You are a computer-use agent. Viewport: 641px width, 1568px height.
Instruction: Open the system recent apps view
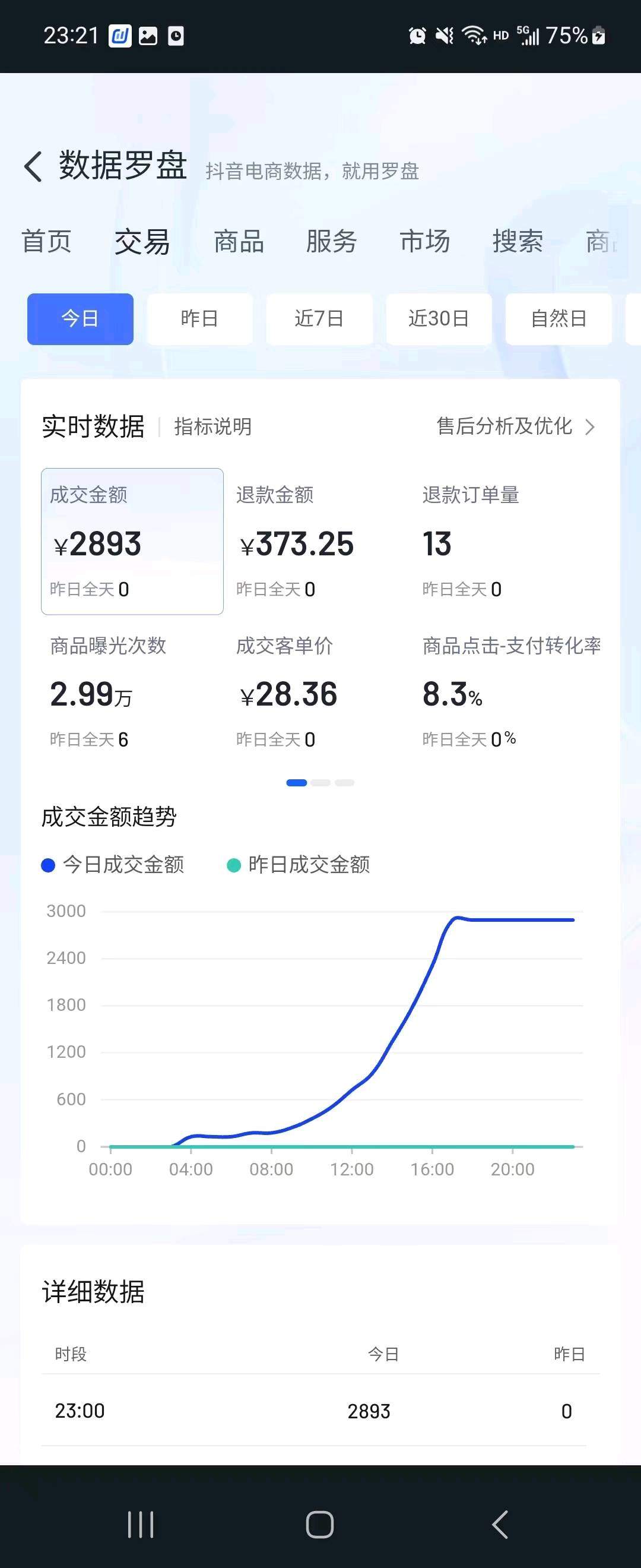(x=141, y=1524)
